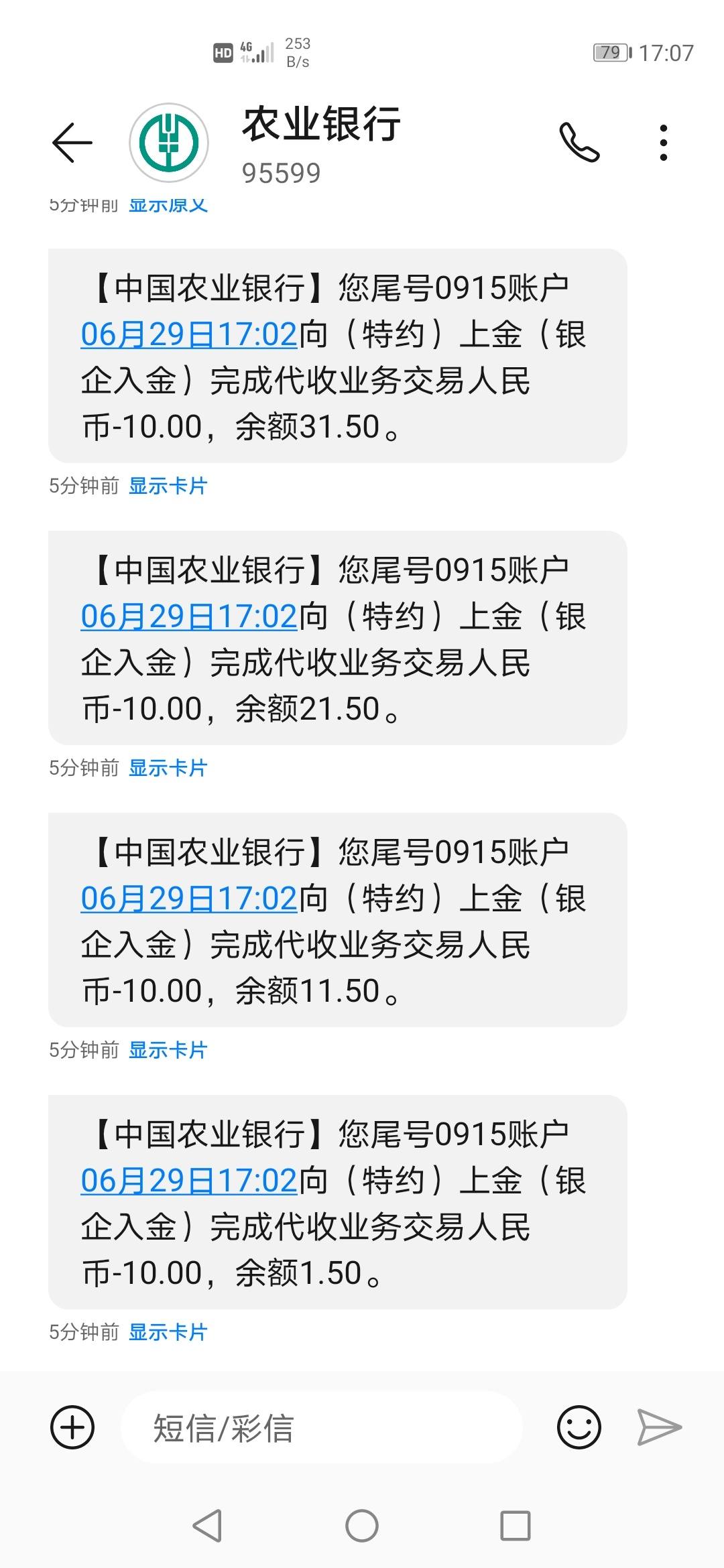Tap the date link in the 余额1.50 message
This screenshot has width=724, height=1568.
click(x=189, y=1181)
